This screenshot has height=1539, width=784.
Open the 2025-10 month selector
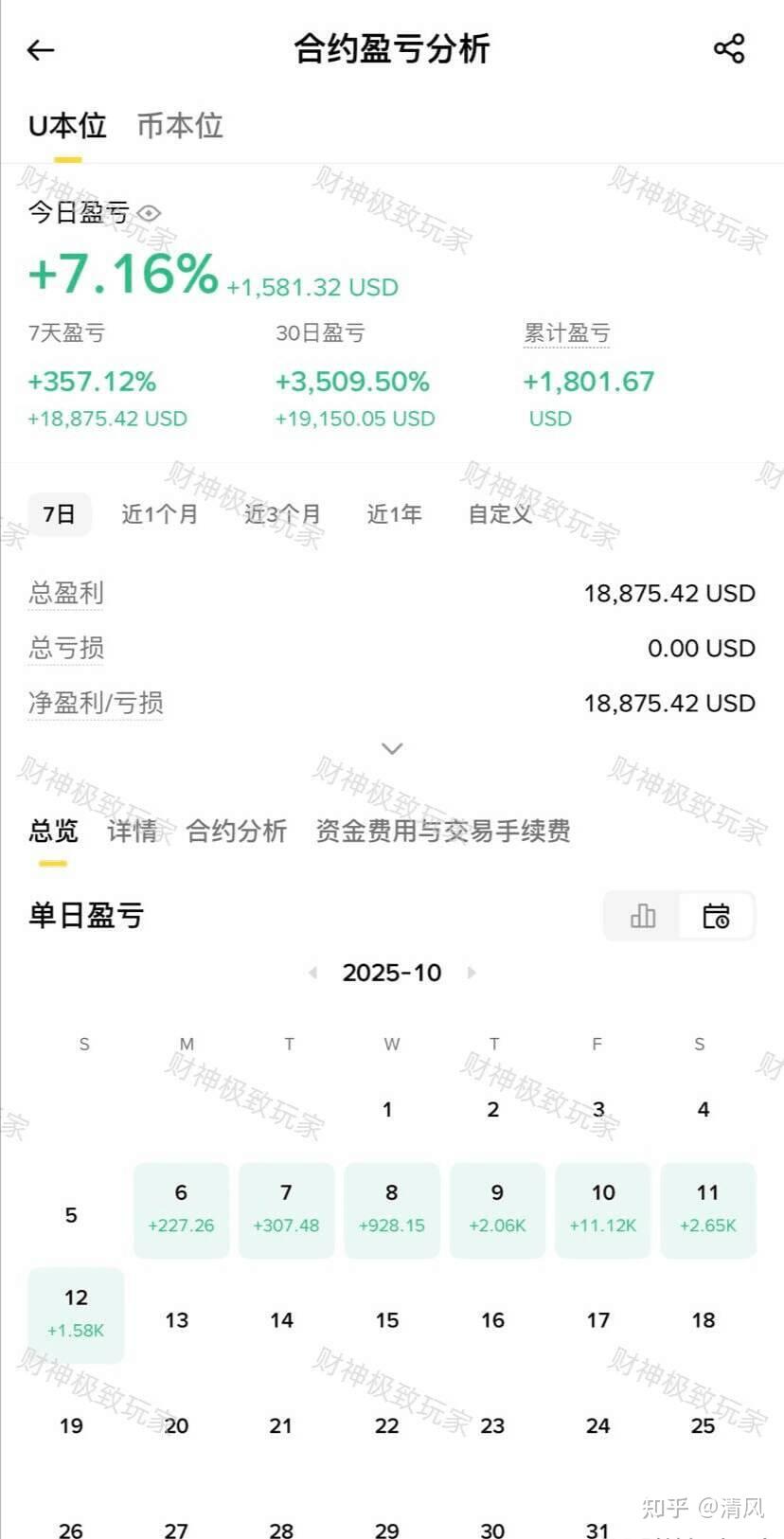pyautogui.click(x=391, y=973)
